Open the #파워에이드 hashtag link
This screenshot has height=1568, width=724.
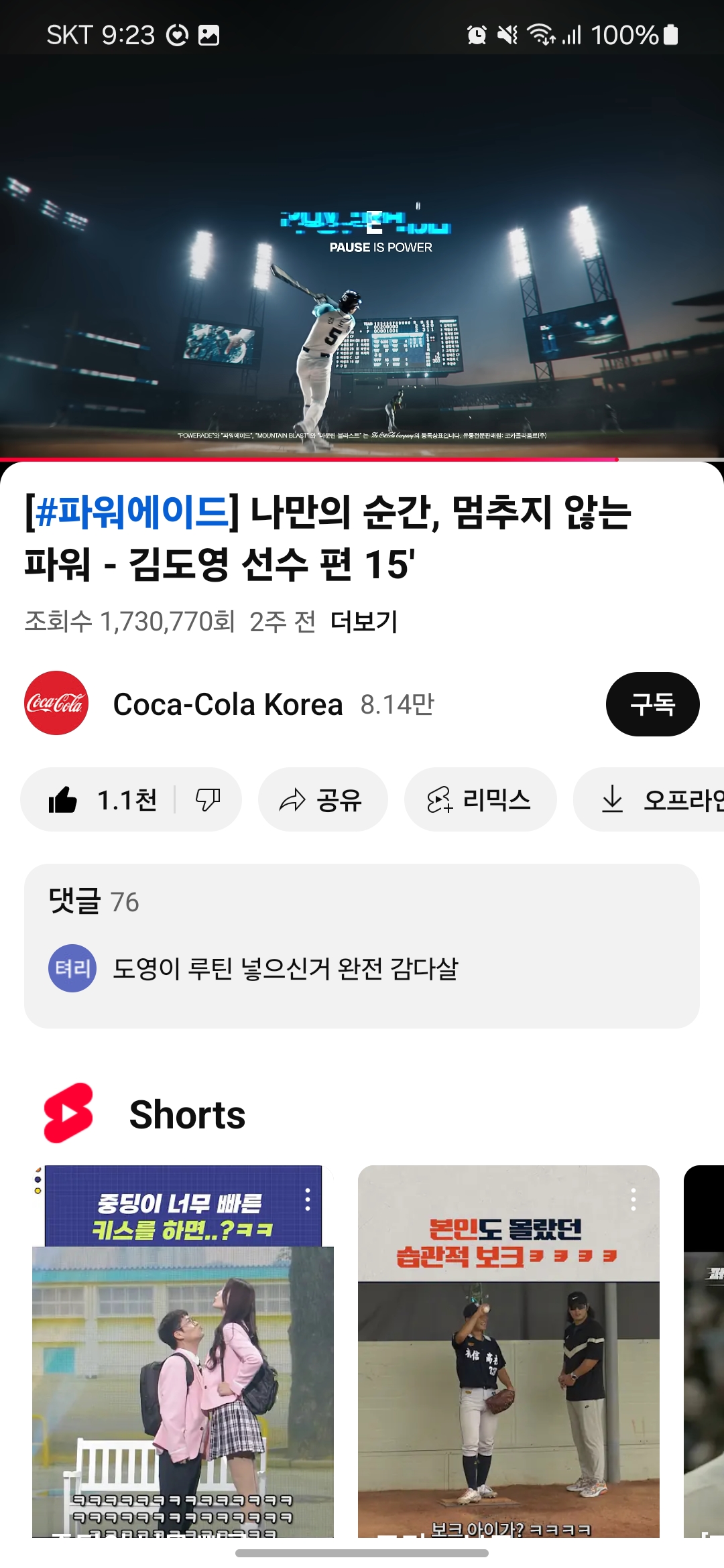coord(131,513)
